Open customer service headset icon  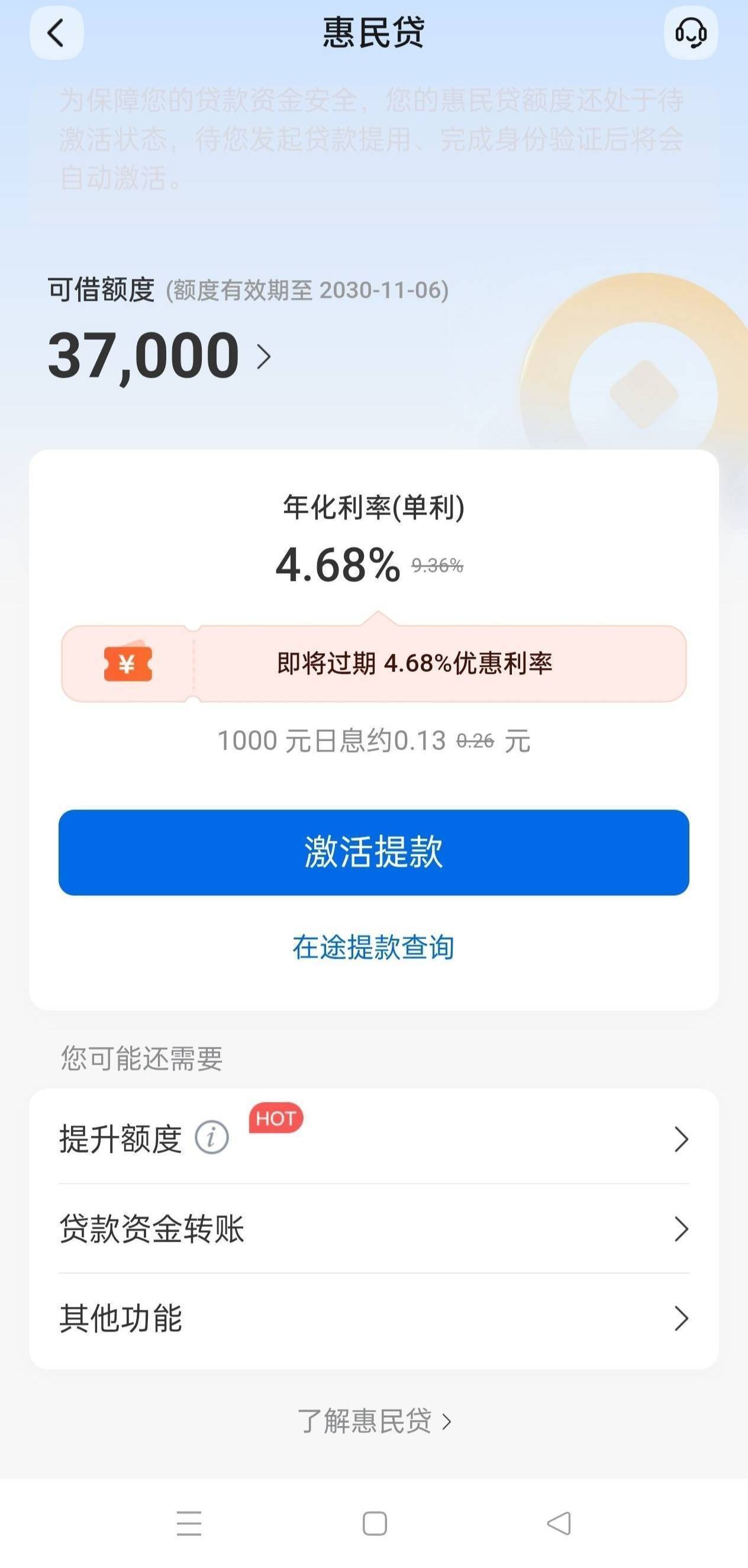691,33
